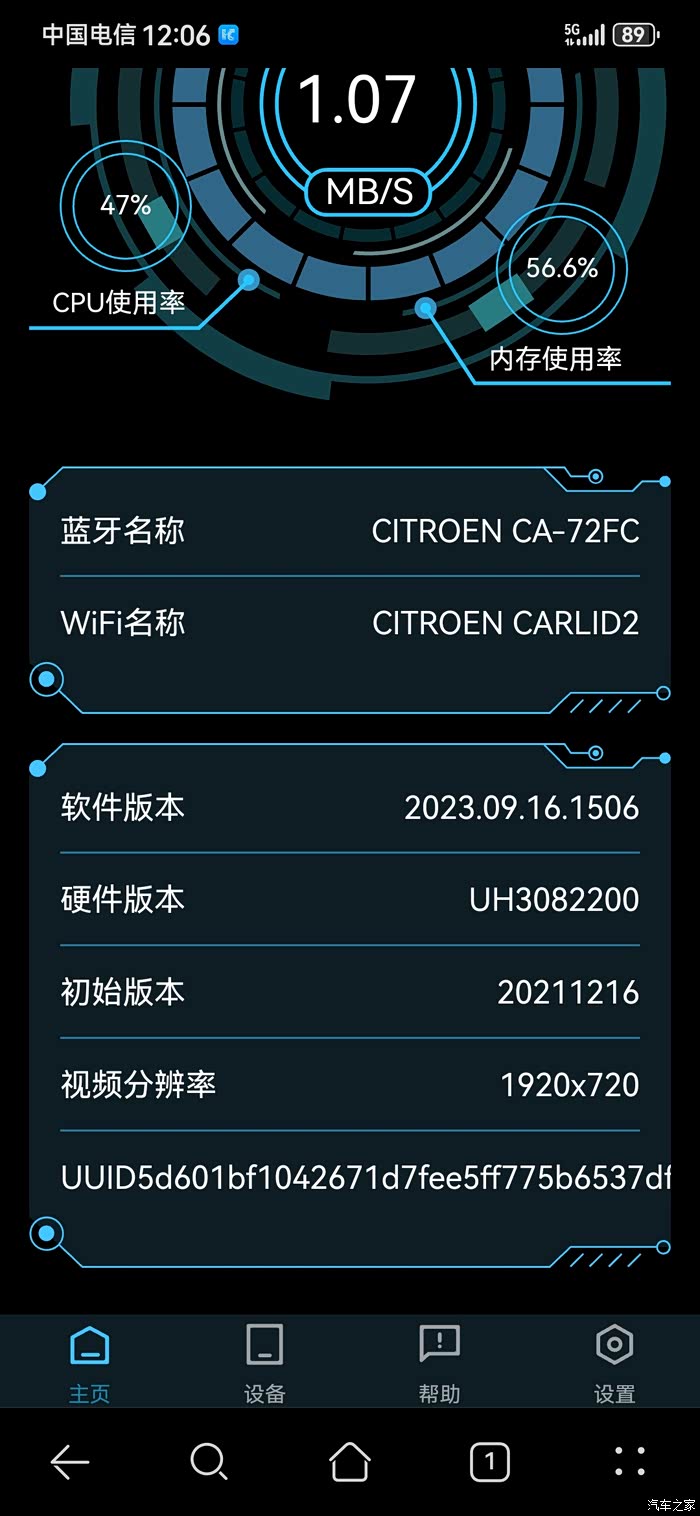Open the browser search icon
This screenshot has height=1516, width=700.
[x=209, y=1462]
